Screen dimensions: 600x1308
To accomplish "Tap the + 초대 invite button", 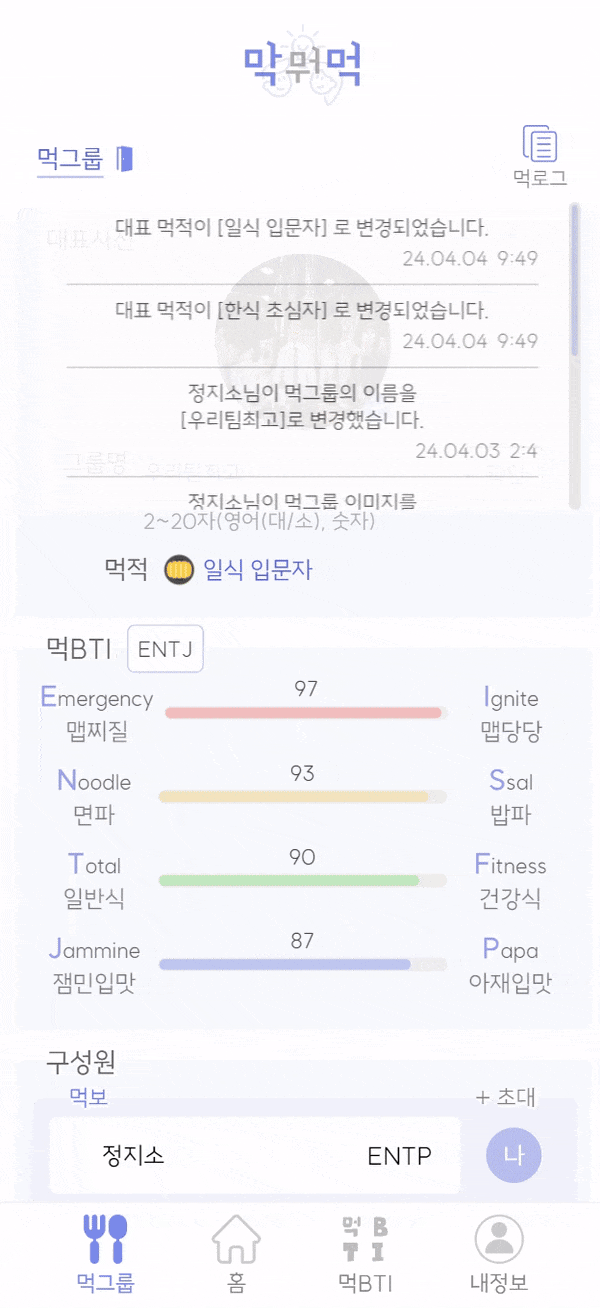I will 506,1097.
